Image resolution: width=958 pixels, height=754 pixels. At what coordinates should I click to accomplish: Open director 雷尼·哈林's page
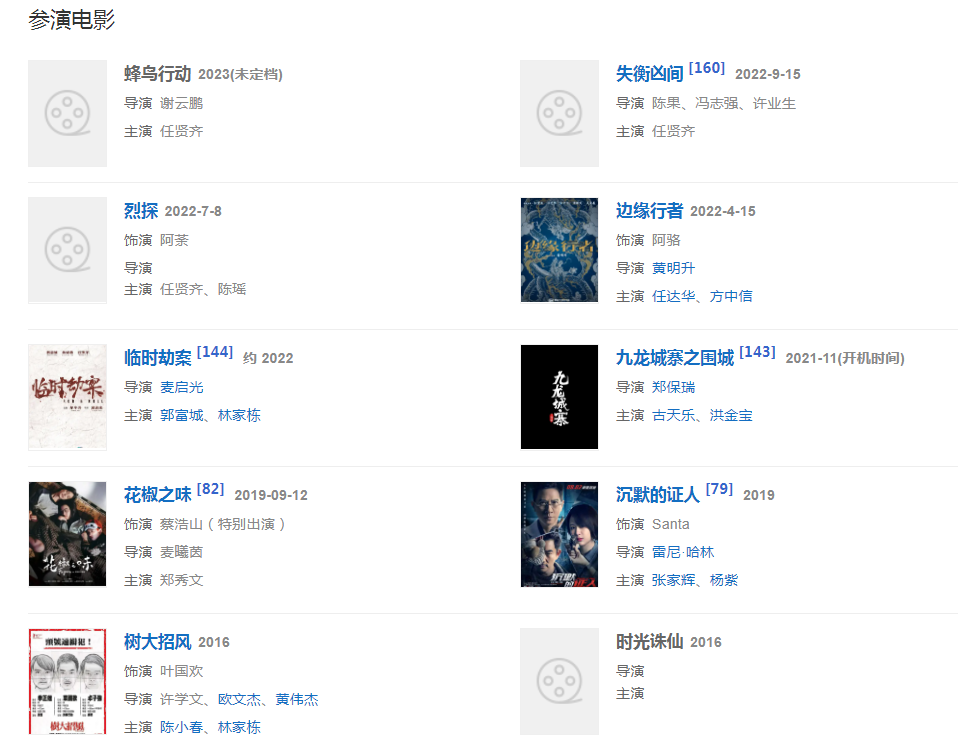[x=683, y=552]
